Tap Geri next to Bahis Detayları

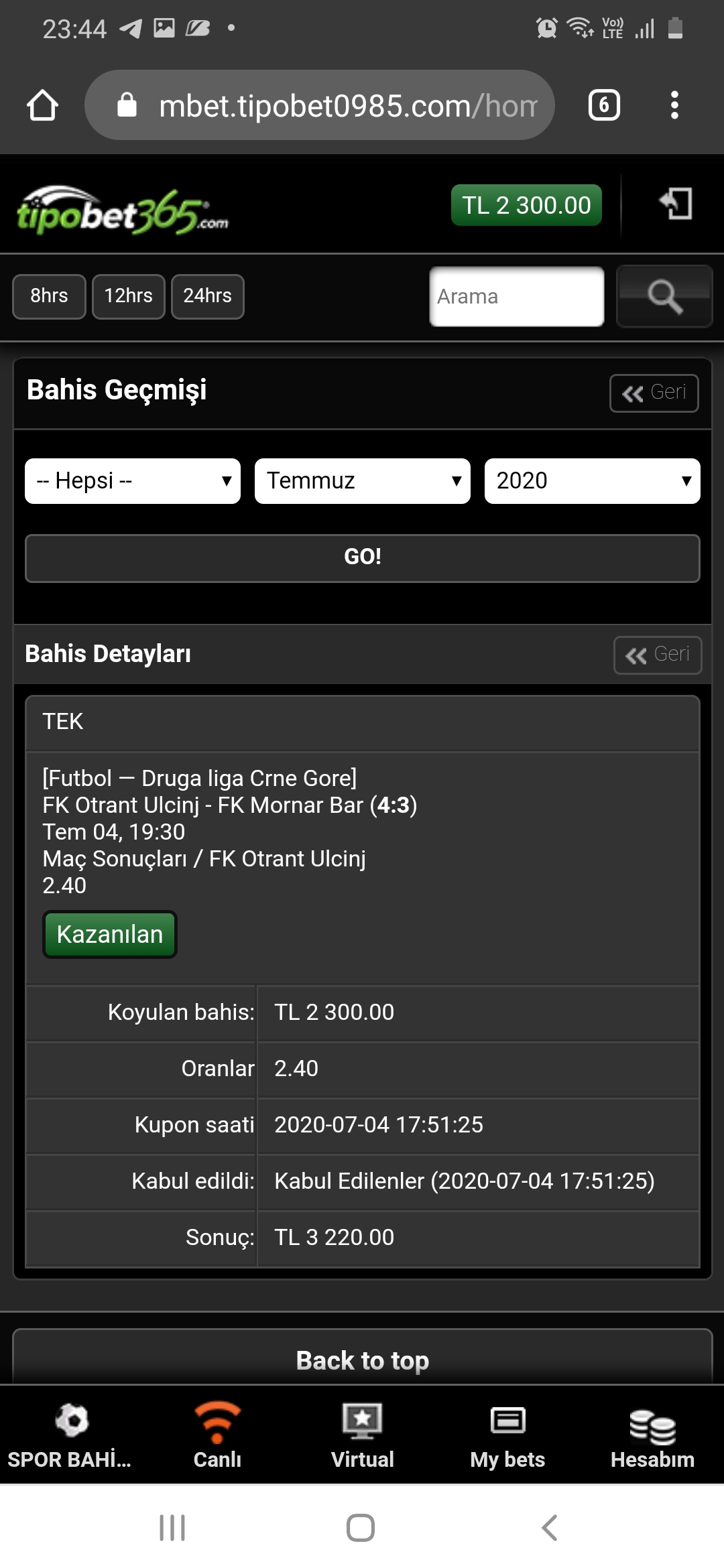coord(657,655)
